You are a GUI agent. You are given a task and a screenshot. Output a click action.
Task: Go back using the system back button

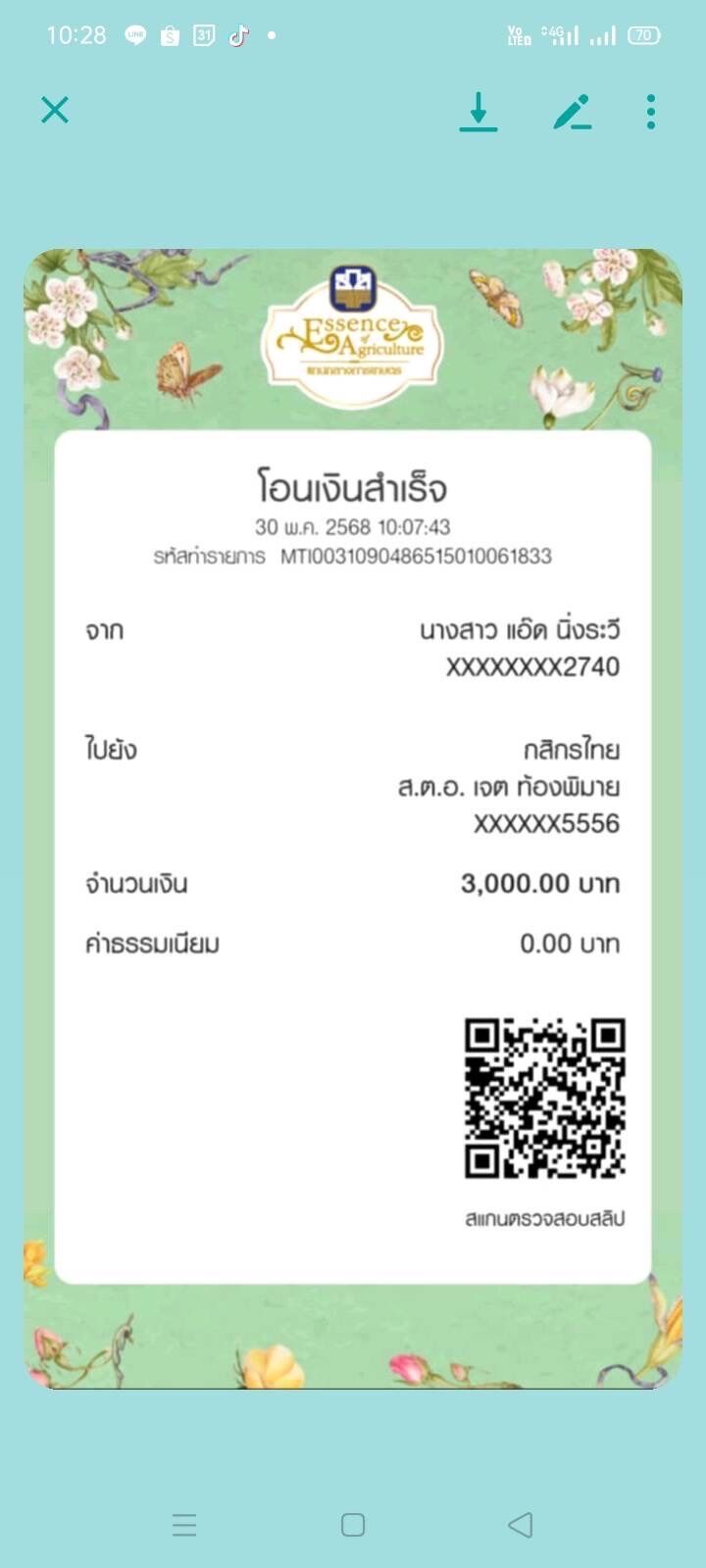[521, 1525]
